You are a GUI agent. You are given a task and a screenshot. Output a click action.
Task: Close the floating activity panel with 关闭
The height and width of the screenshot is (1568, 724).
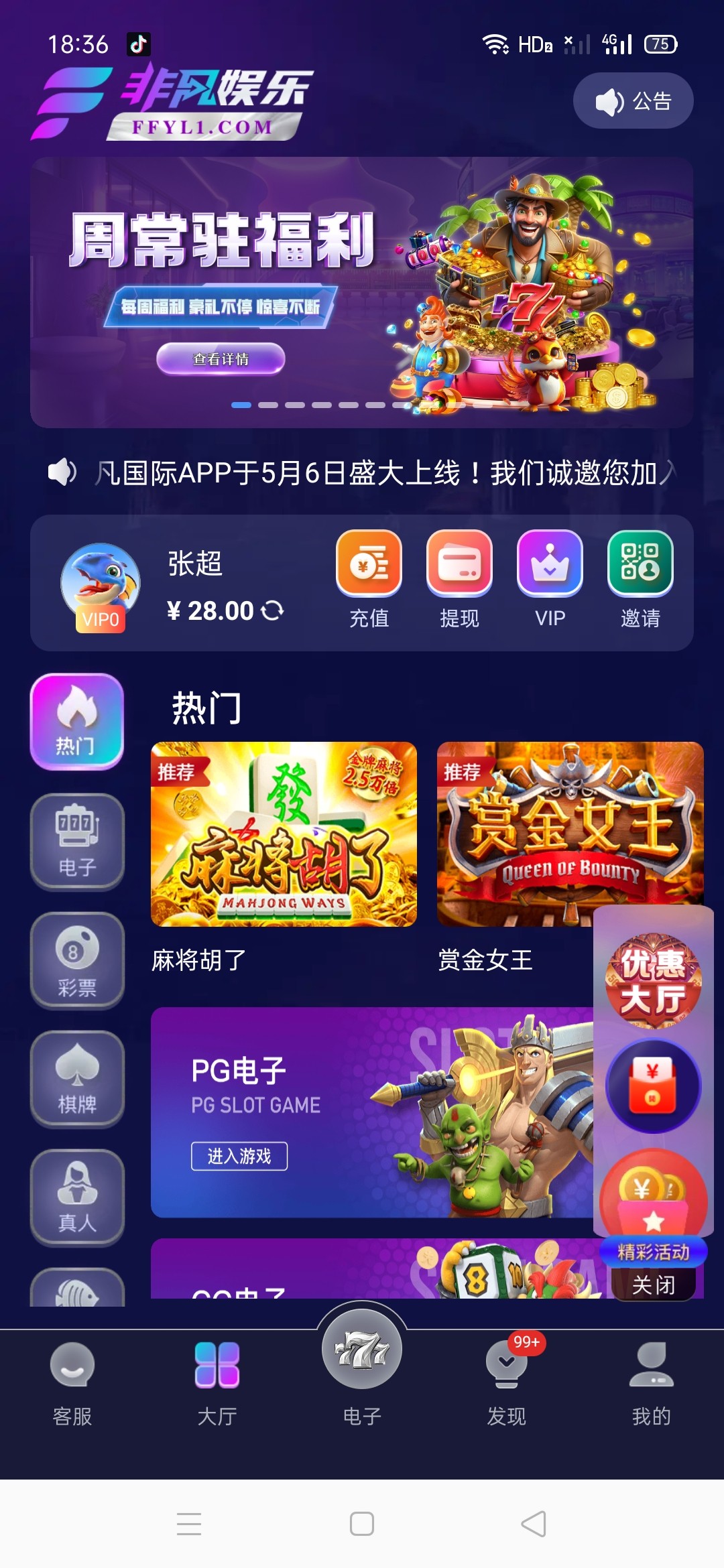click(x=653, y=1285)
